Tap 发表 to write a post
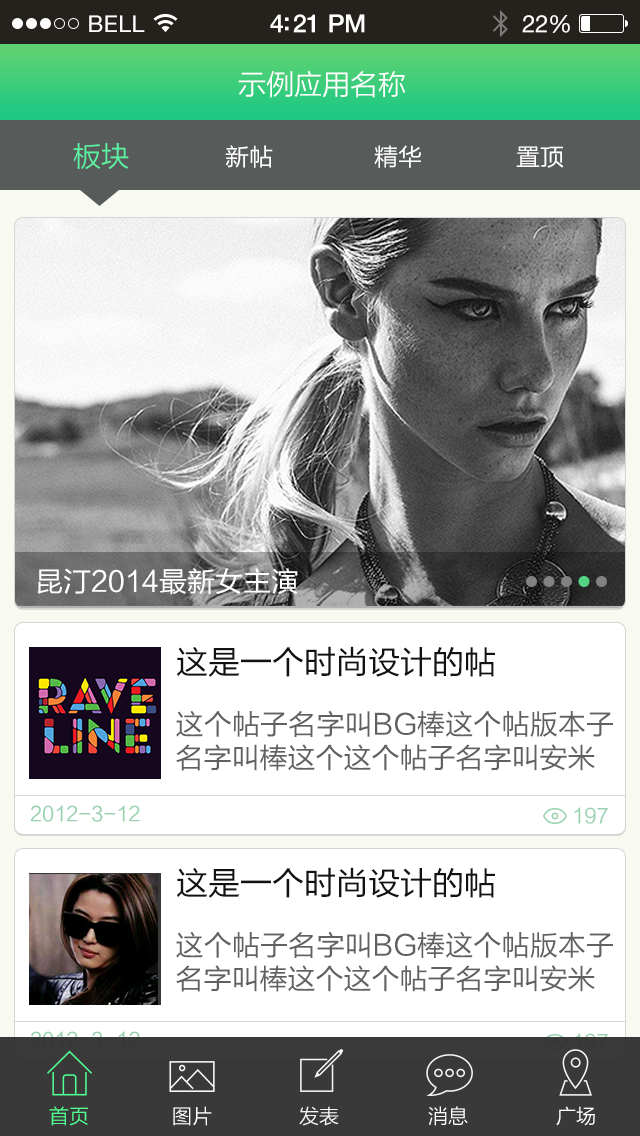 pyautogui.click(x=320, y=1088)
